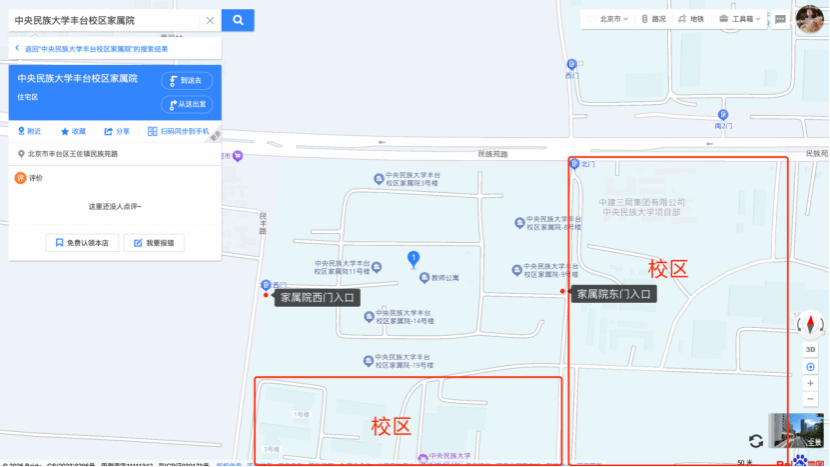
Task: Open the messages chat icon
Action: click(x=780, y=18)
